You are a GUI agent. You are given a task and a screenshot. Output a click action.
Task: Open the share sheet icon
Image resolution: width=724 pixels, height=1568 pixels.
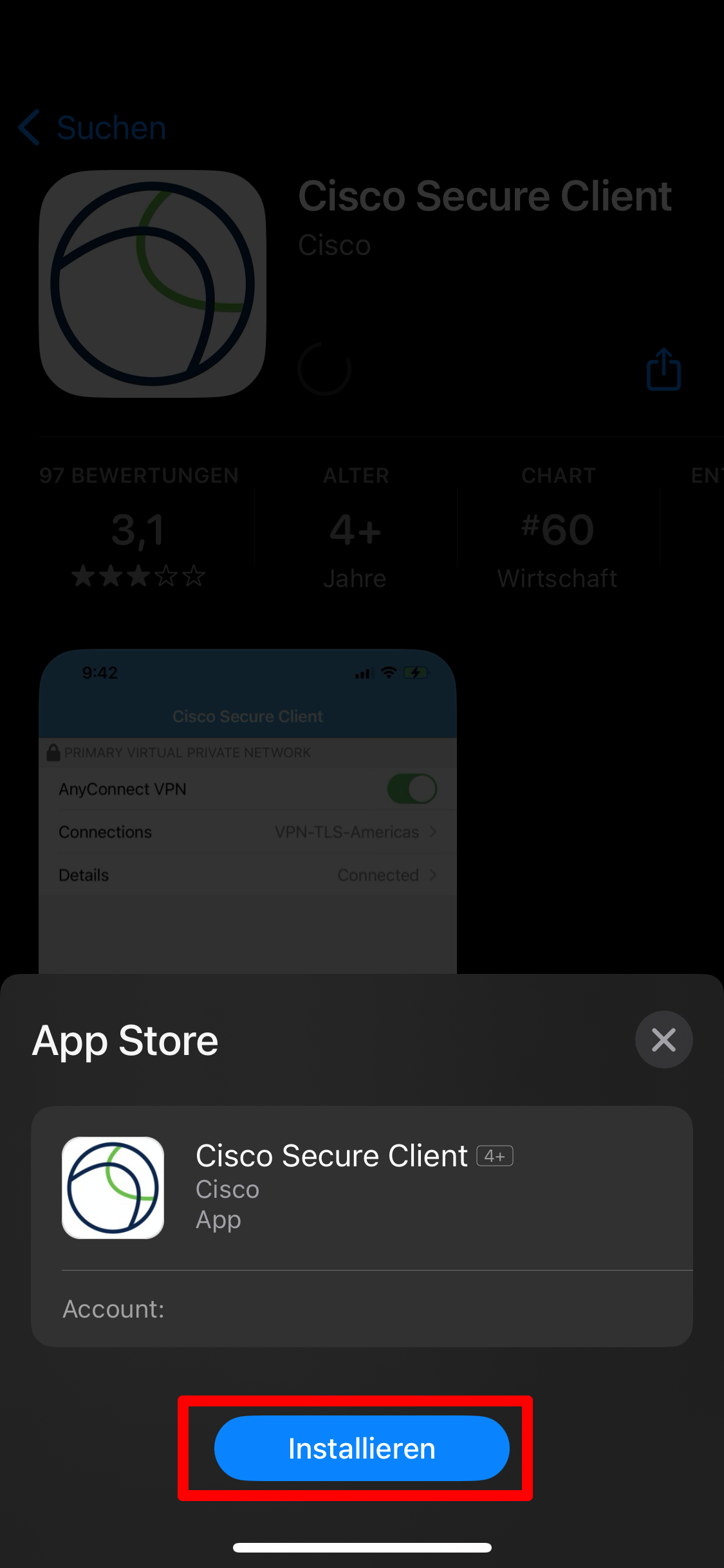pyautogui.click(x=663, y=369)
